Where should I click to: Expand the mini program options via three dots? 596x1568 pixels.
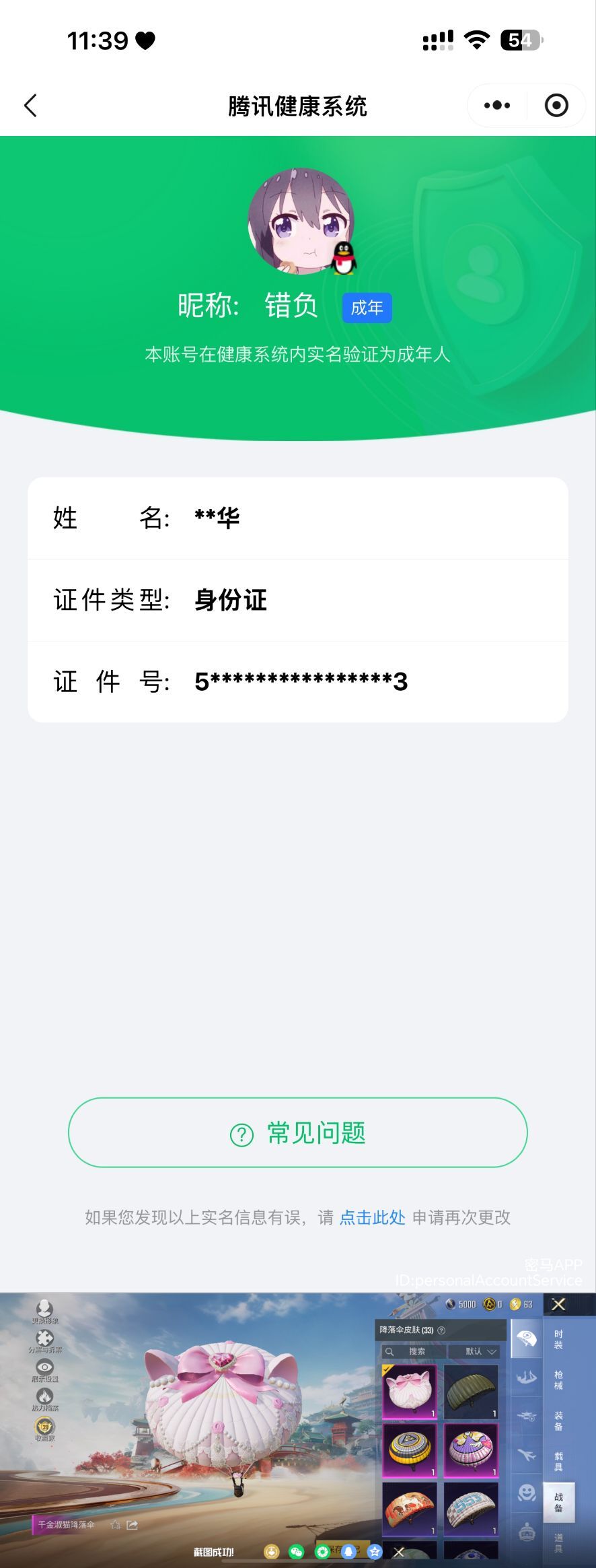click(496, 106)
